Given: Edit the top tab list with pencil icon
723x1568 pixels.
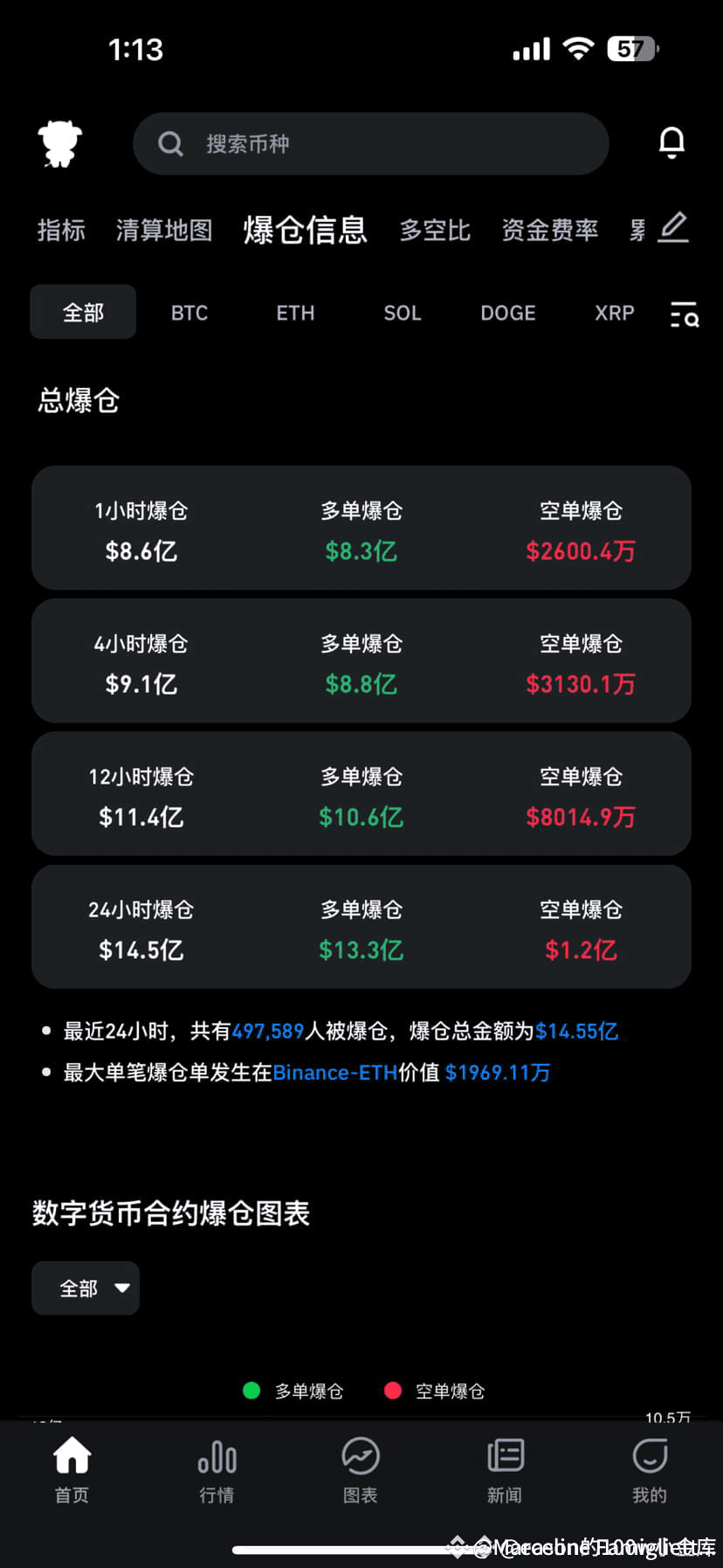Looking at the screenshot, I should (x=673, y=228).
